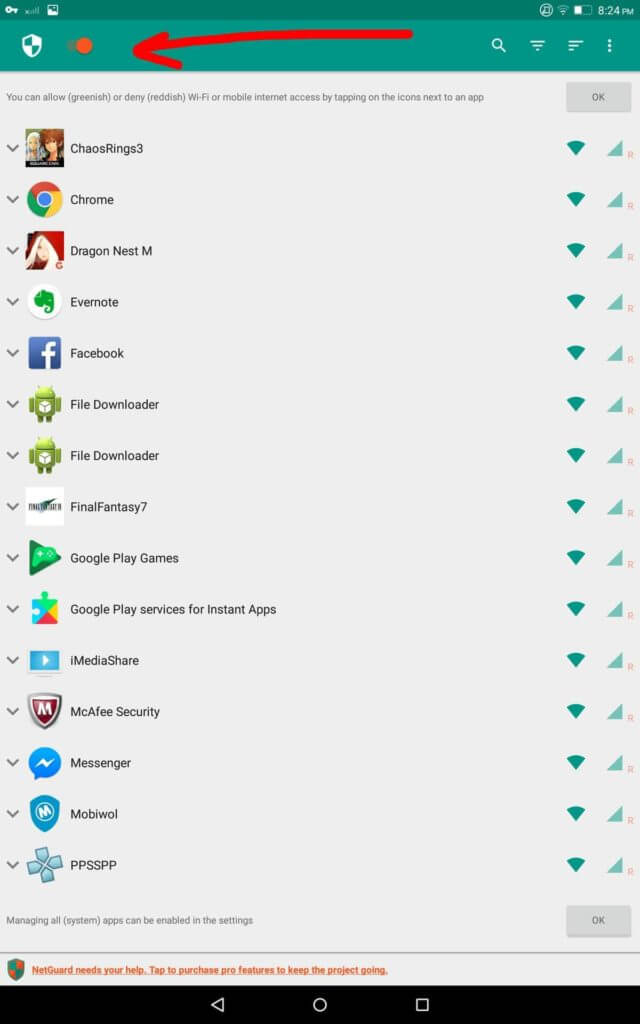Block Wi-Fi for Facebook
The width and height of the screenshot is (640, 1024).
[575, 353]
